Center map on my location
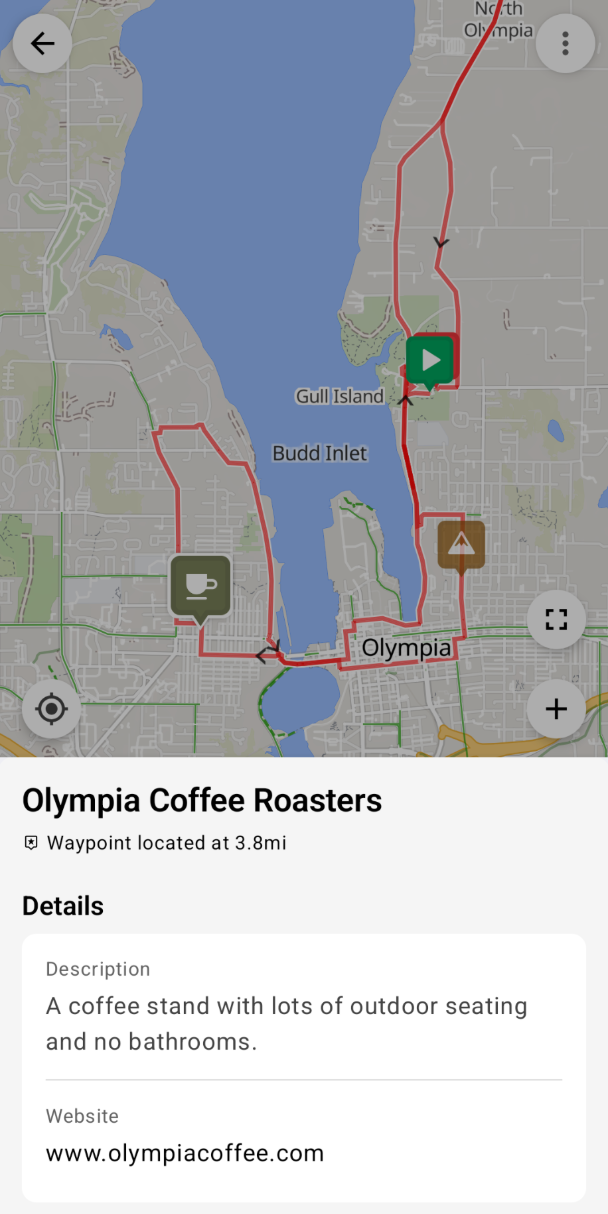This screenshot has width=608, height=1214. 51,709
